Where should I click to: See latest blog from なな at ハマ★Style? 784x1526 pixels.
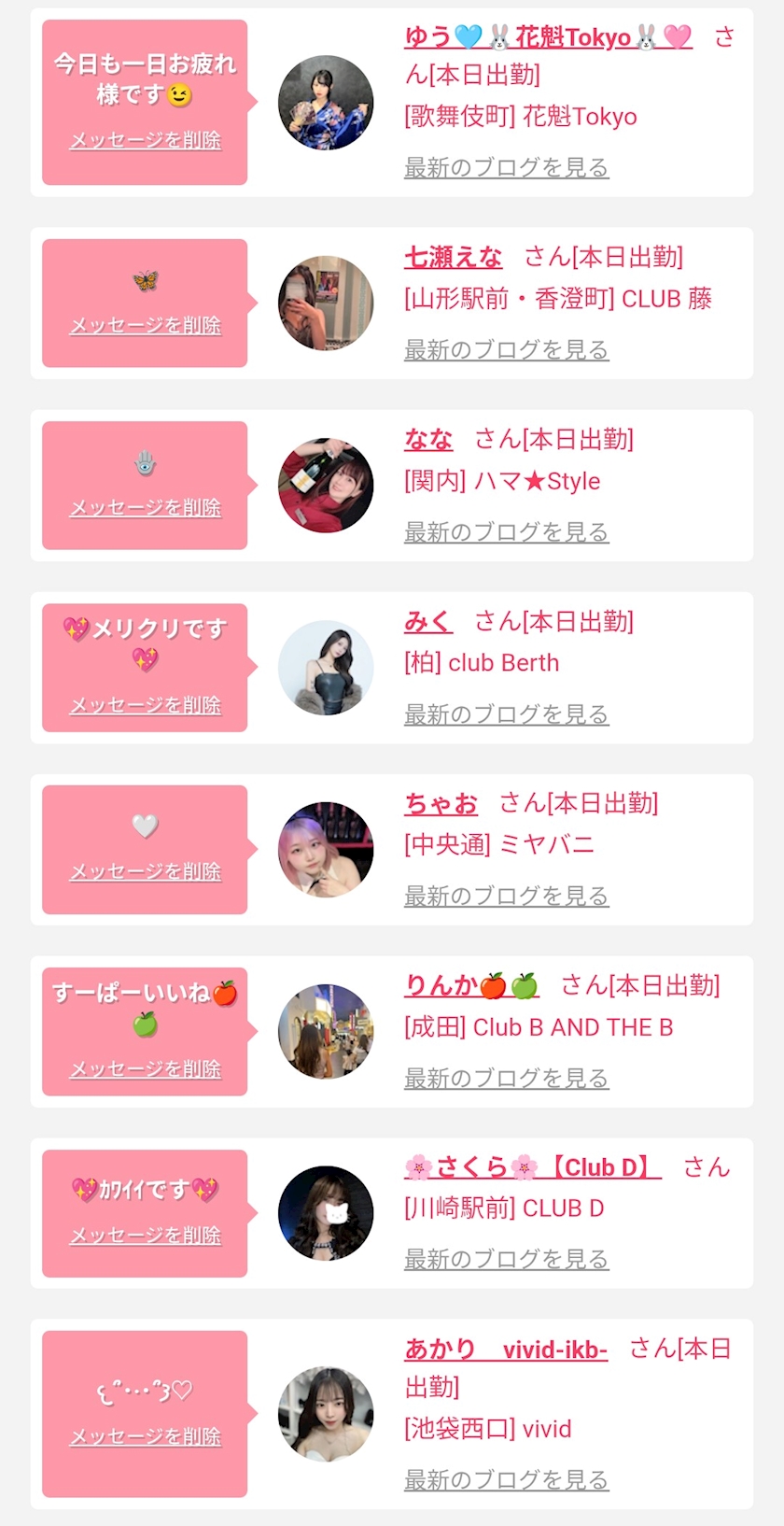click(x=506, y=532)
